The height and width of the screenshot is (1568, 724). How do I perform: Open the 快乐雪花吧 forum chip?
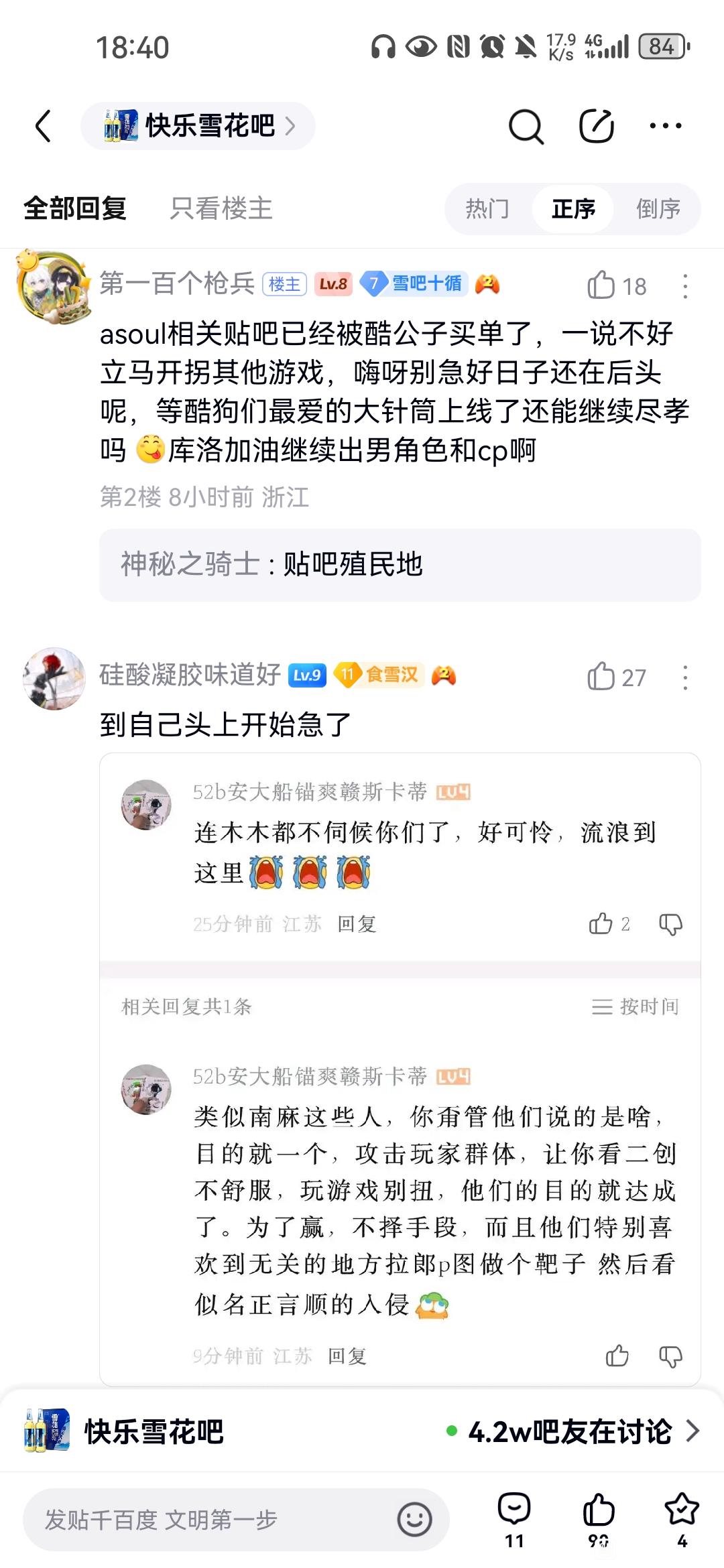point(198,126)
